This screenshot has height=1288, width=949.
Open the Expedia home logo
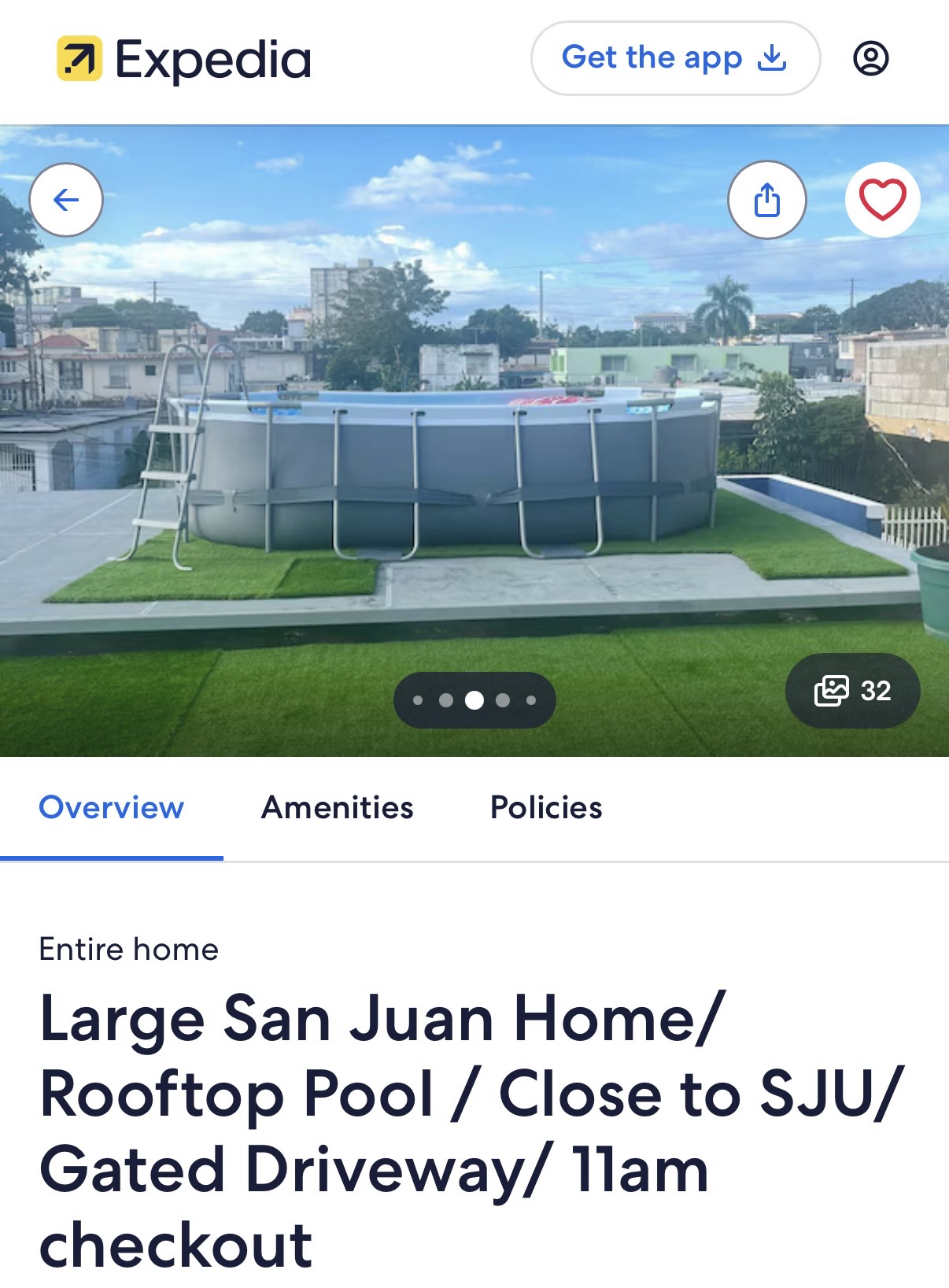tap(184, 59)
